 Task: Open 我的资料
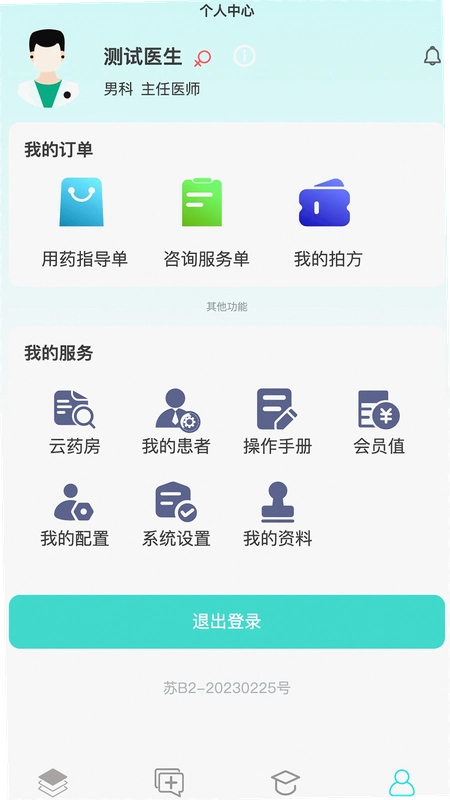click(x=277, y=514)
